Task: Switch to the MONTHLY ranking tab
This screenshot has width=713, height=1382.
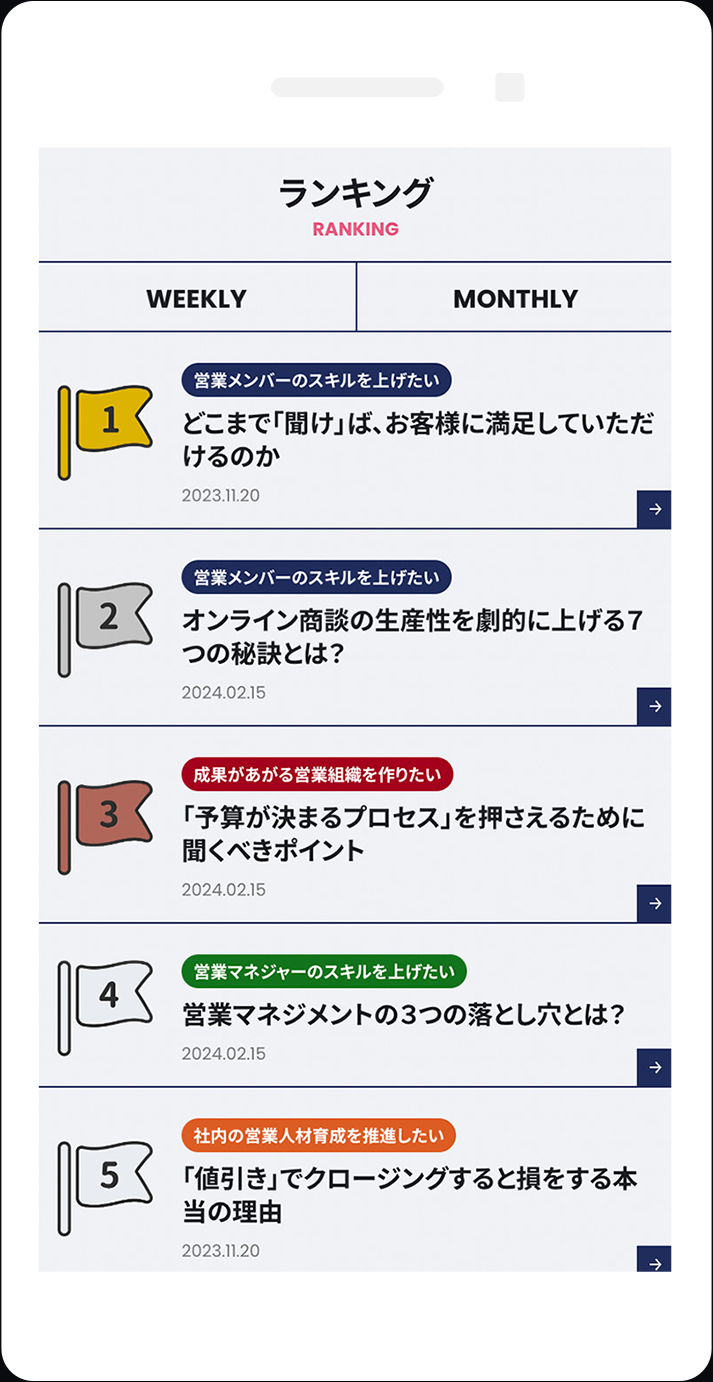Action: (x=514, y=298)
